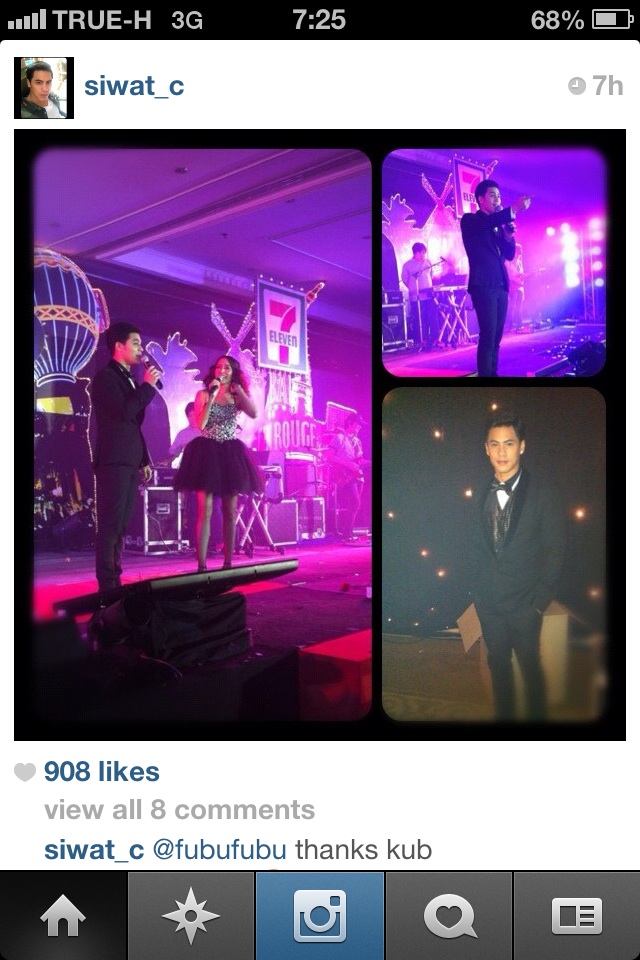Open siwat_c's profile picture
Viewport: 640px width, 960px height.
click(44, 87)
